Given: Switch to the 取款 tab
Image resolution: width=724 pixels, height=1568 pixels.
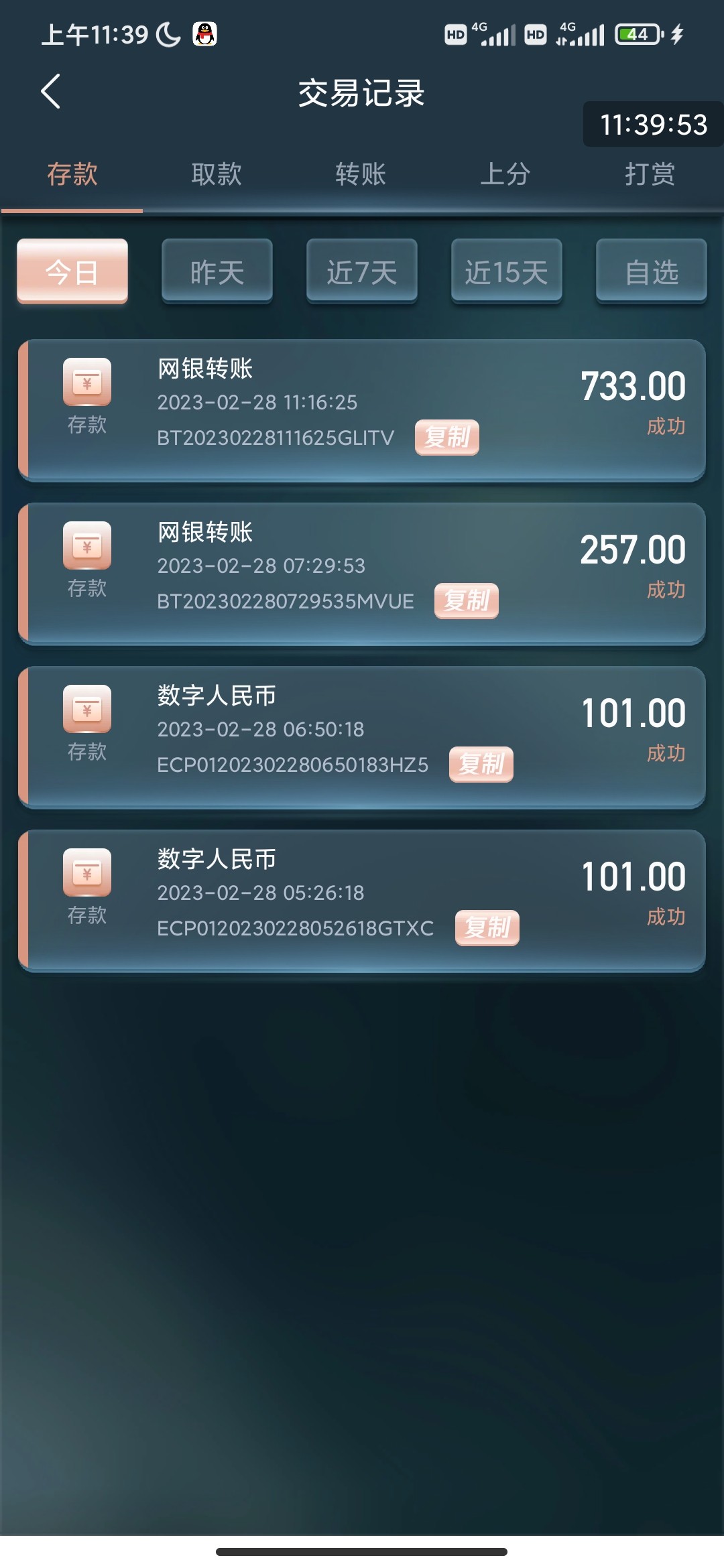Looking at the screenshot, I should [x=217, y=173].
